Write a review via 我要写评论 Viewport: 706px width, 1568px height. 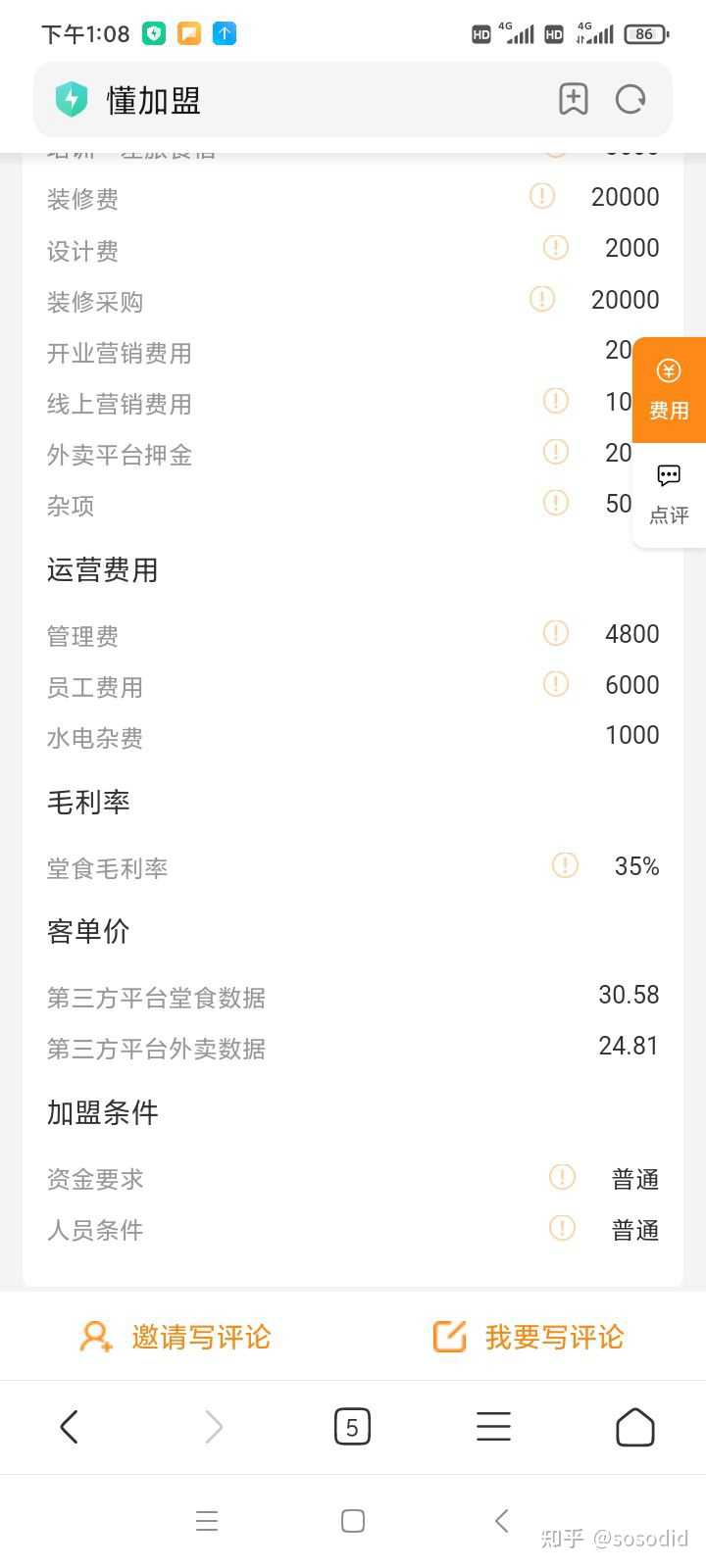click(x=529, y=1337)
